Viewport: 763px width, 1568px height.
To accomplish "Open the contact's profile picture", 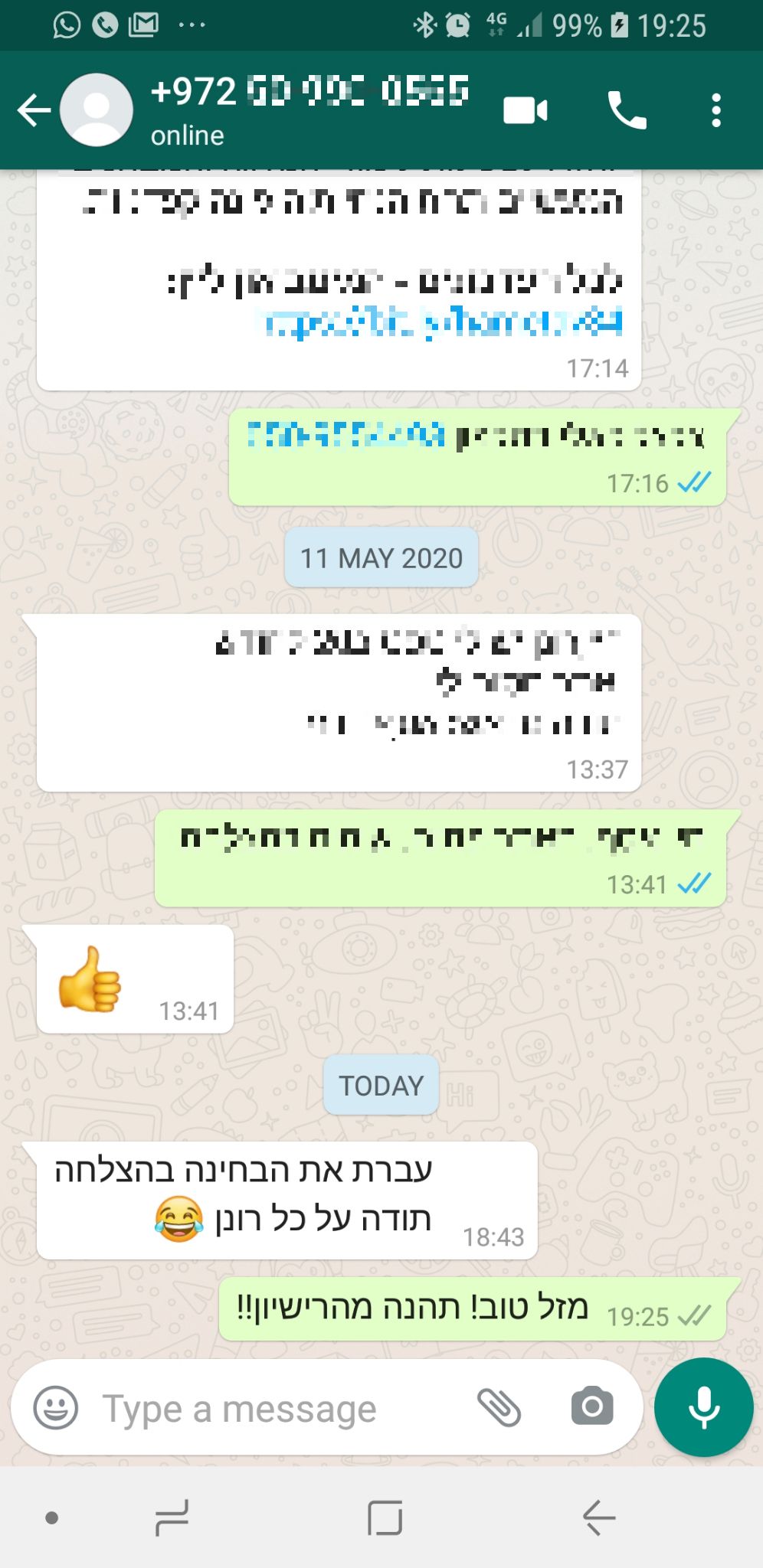I will tap(97, 110).
